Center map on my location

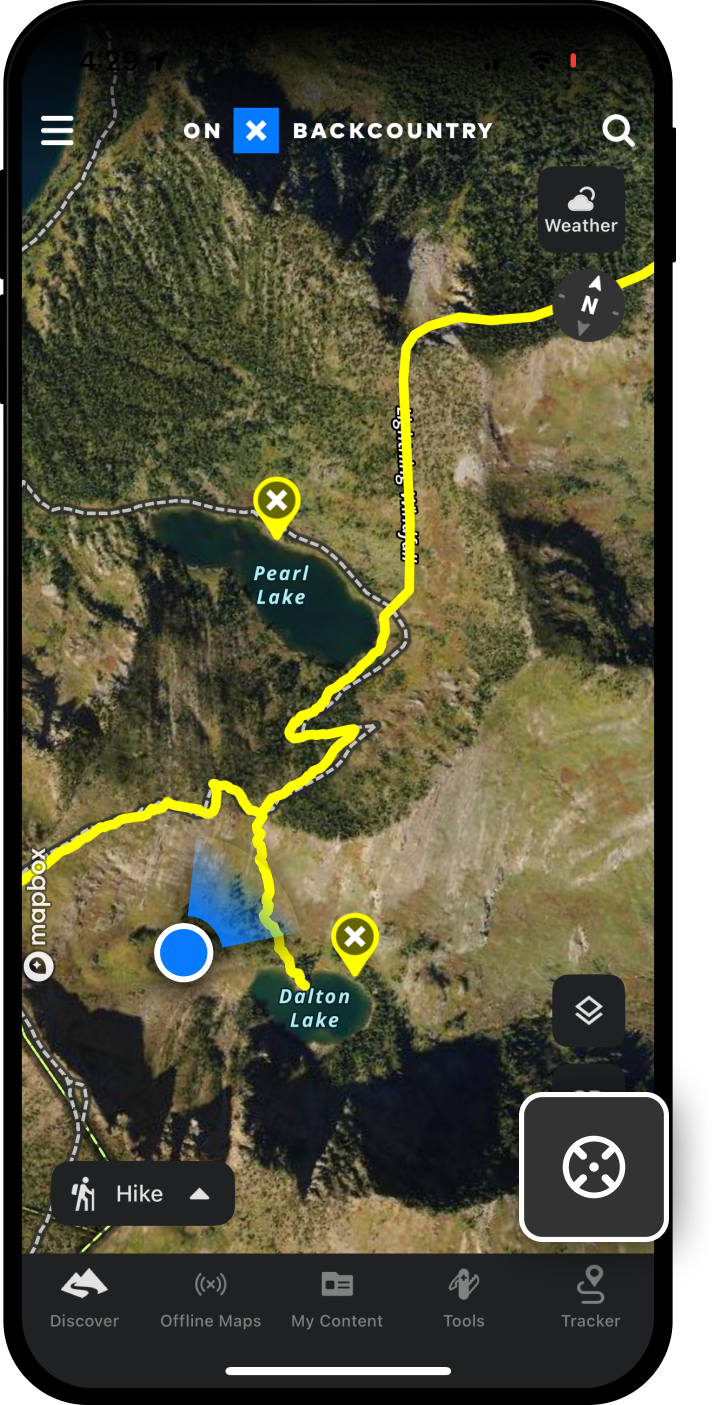coord(594,1167)
